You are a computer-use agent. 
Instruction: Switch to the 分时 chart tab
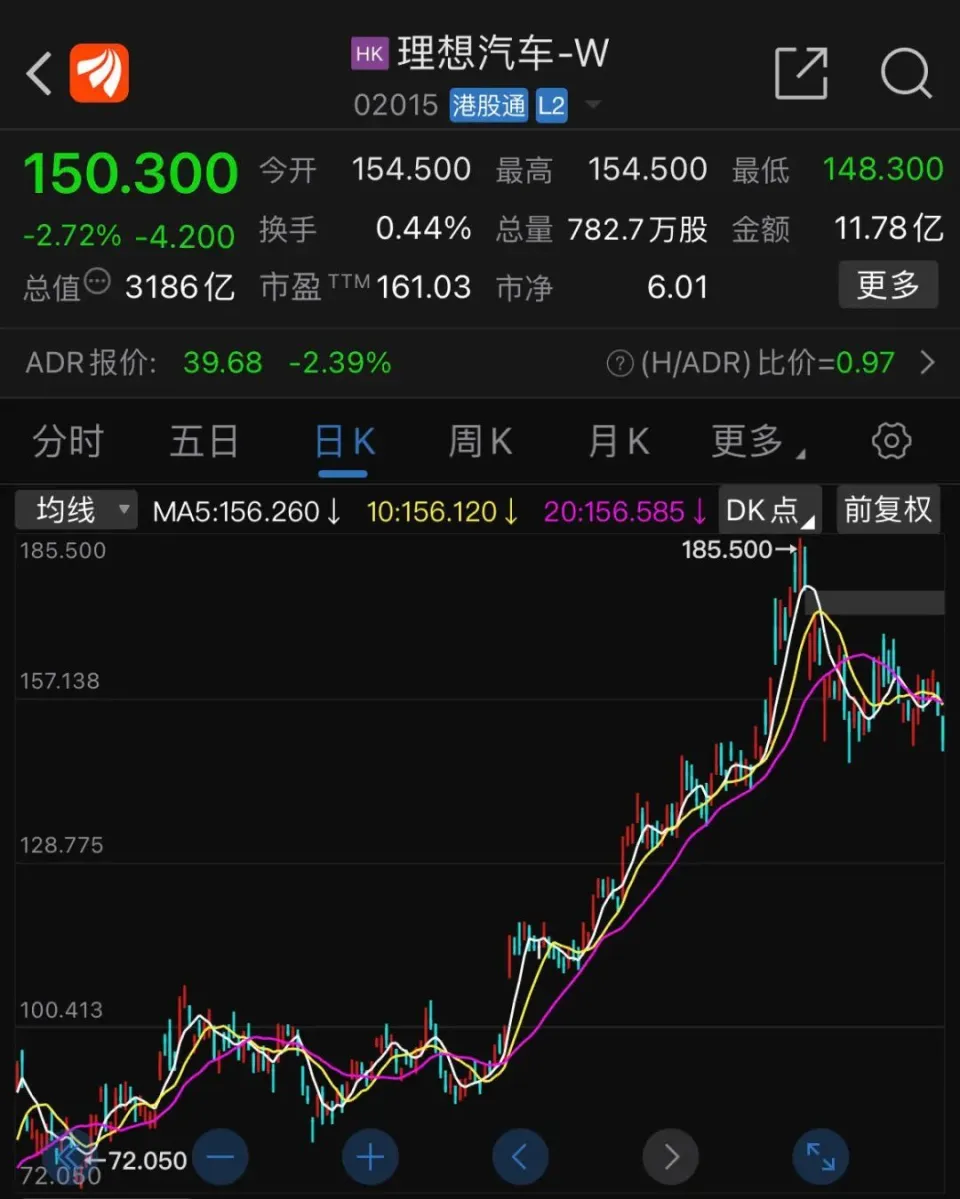pos(68,441)
